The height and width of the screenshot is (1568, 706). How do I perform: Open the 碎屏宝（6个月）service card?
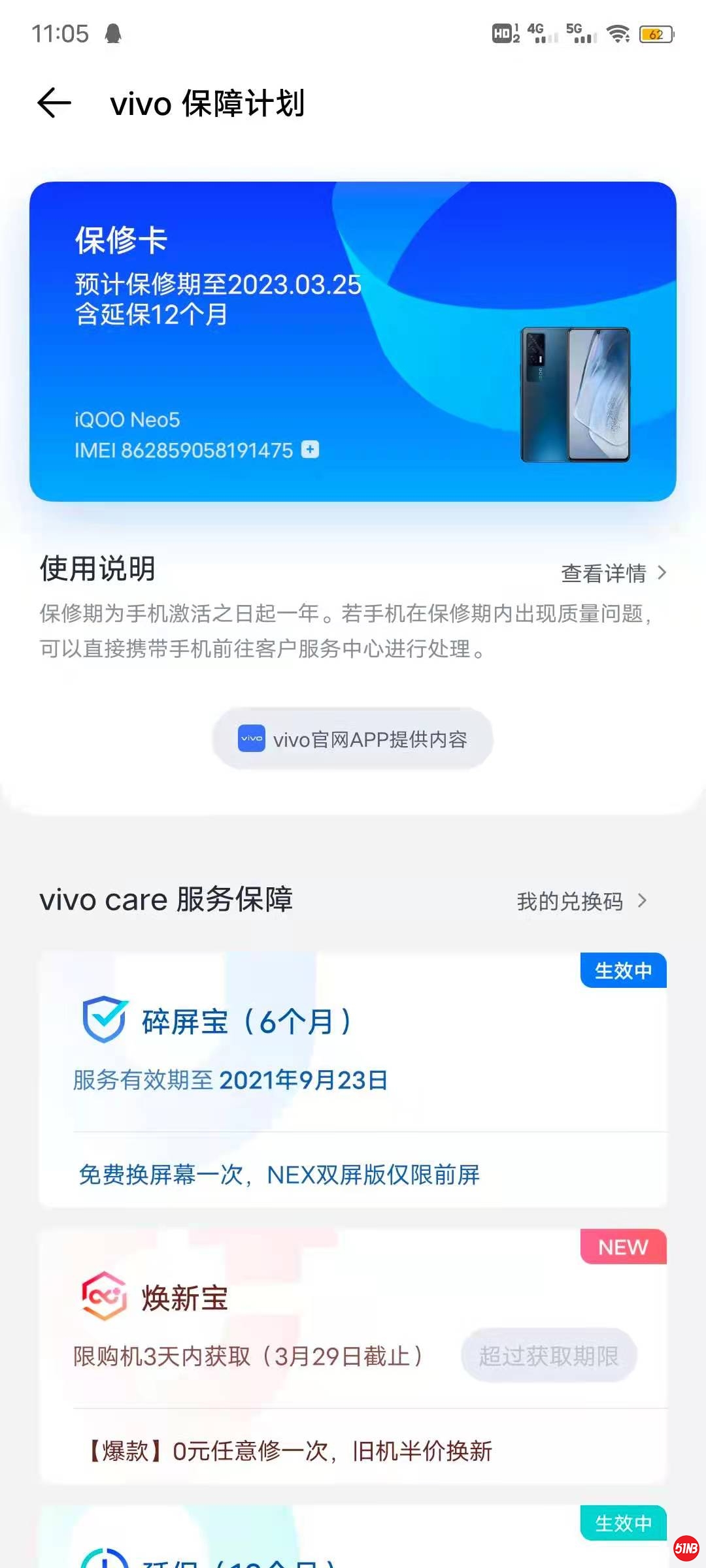[352, 1078]
